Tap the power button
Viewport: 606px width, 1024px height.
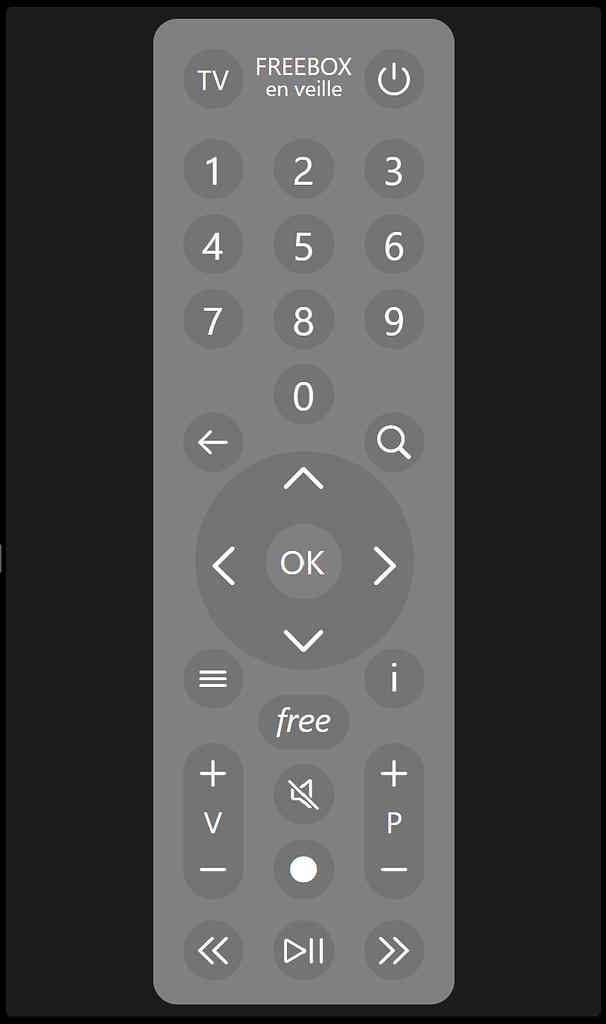click(x=394, y=79)
